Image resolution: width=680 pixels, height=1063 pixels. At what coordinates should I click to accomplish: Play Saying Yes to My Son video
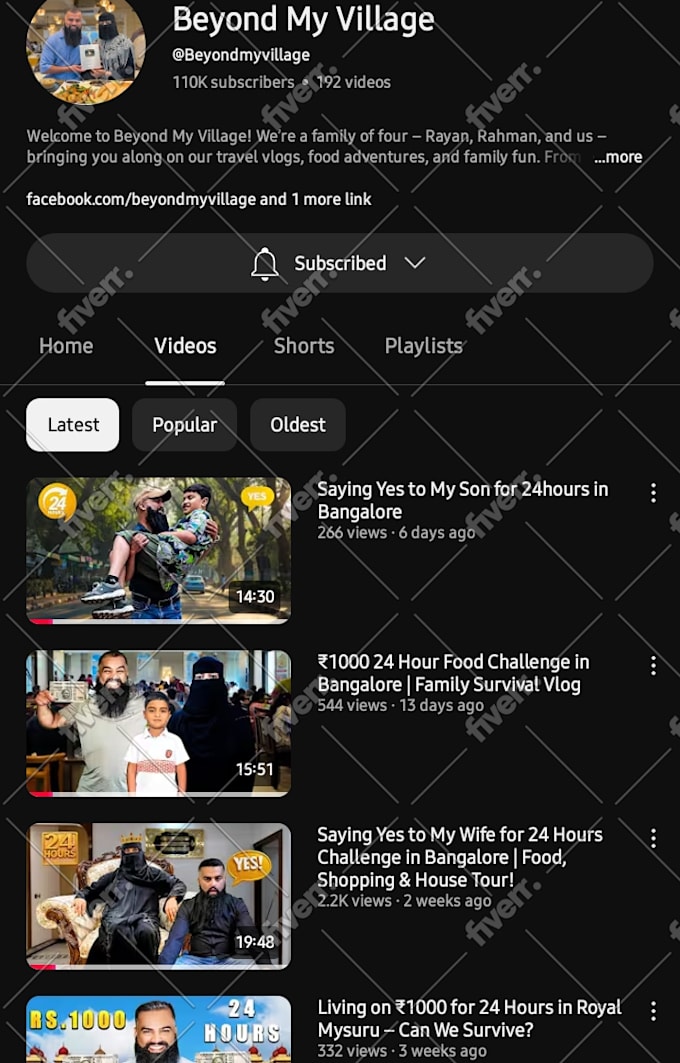pyautogui.click(x=158, y=550)
